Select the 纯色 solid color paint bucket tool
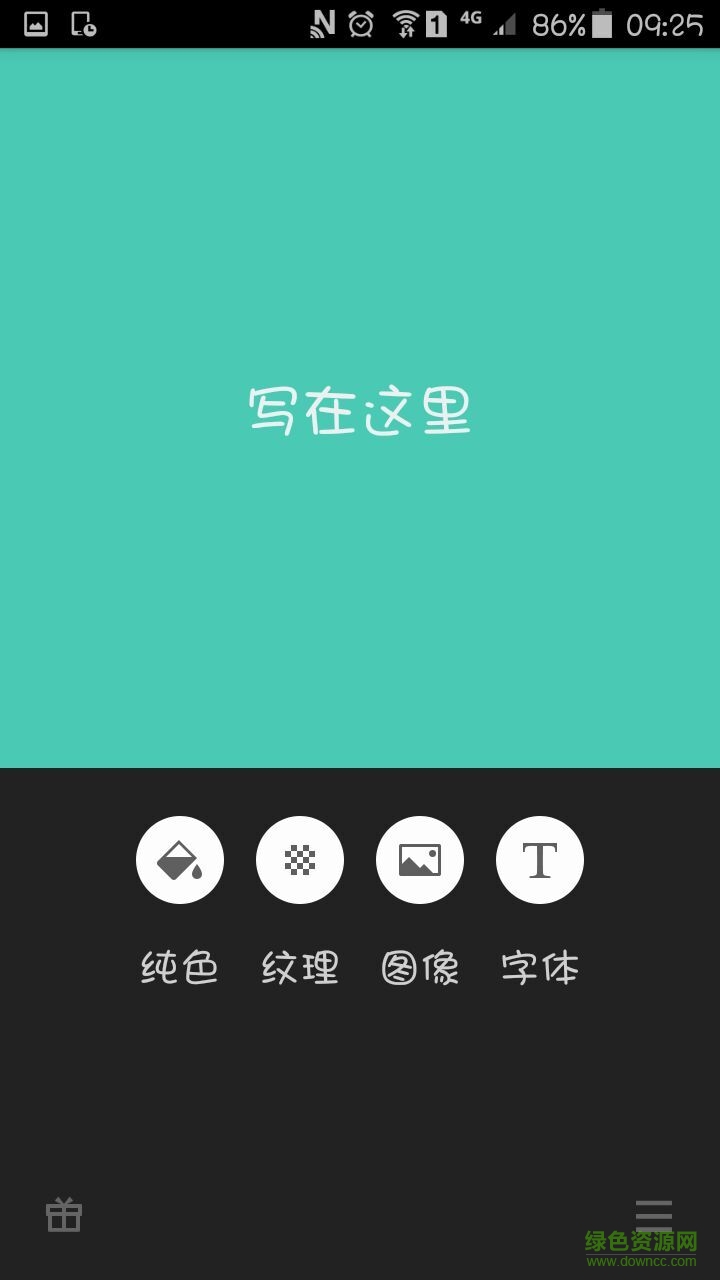Image resolution: width=720 pixels, height=1280 pixels. tap(180, 860)
